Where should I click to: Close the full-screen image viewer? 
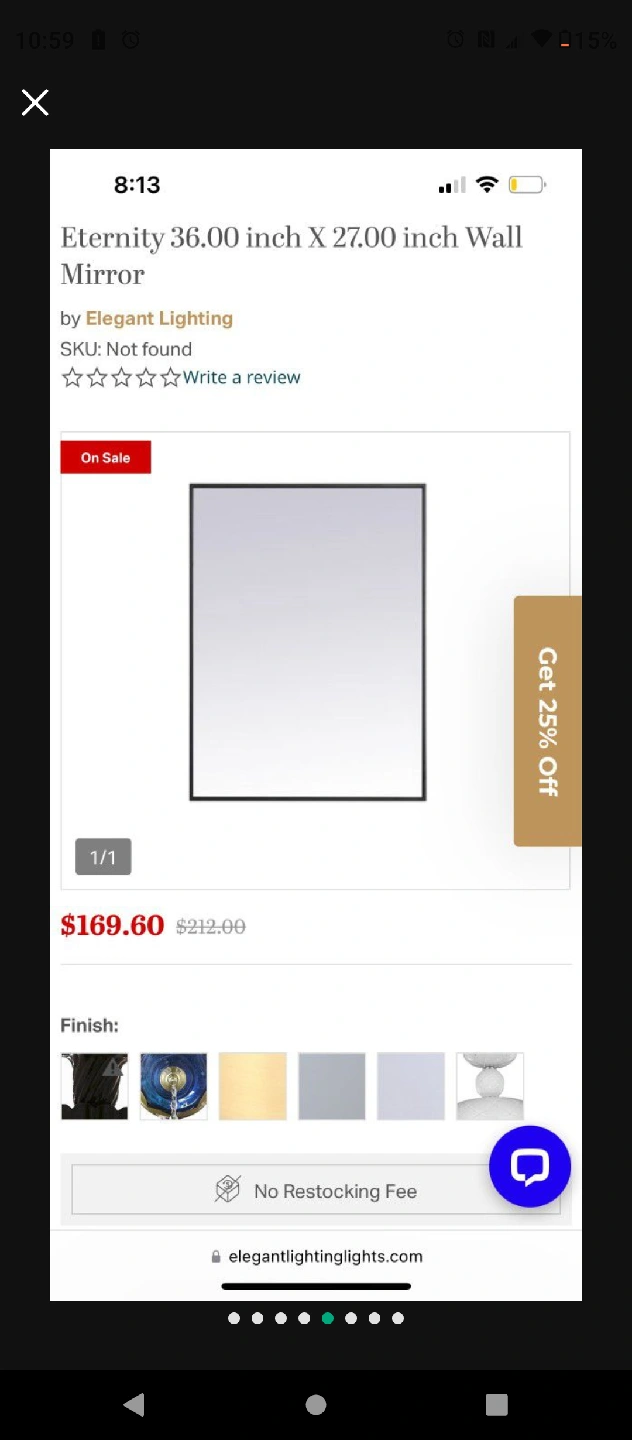tap(35, 102)
